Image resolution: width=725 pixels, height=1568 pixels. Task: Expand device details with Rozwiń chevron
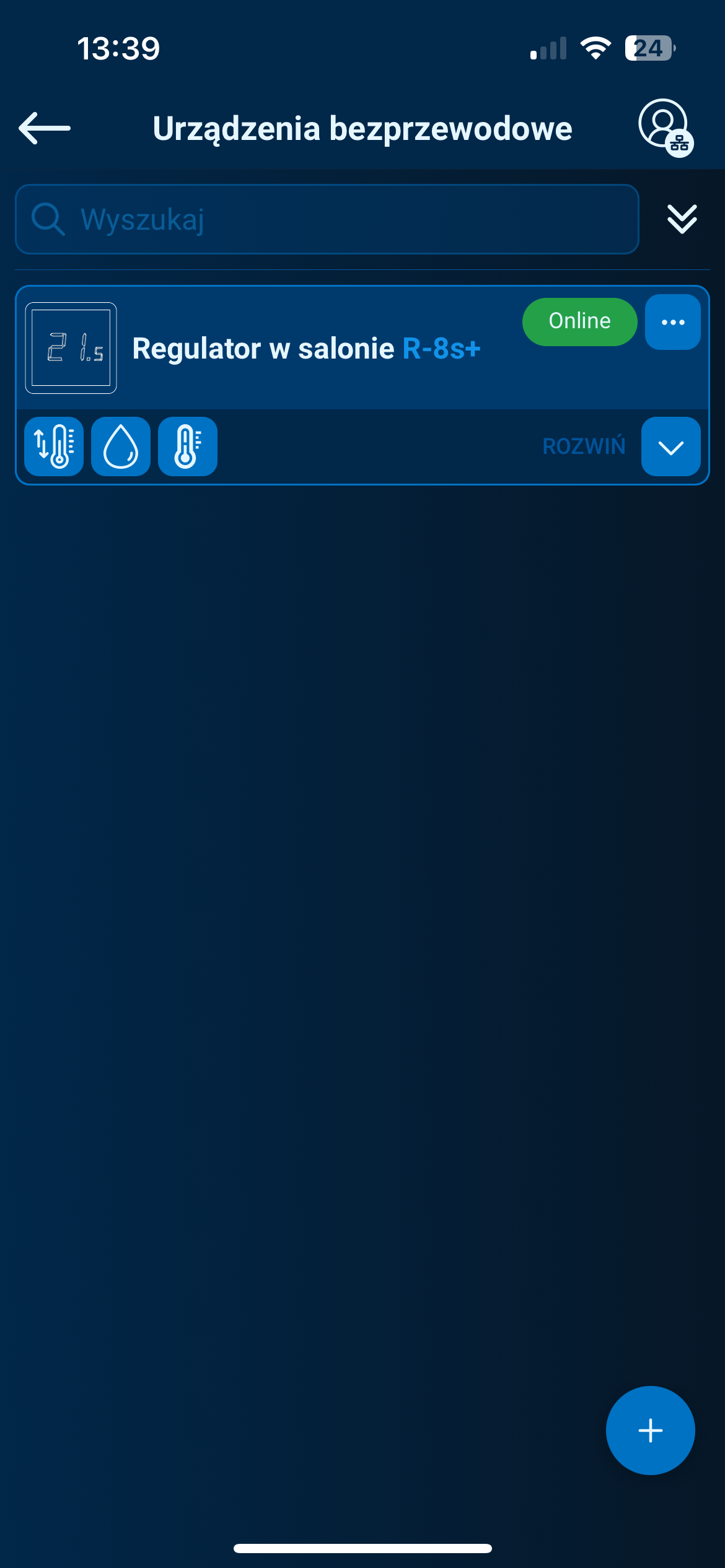[670, 446]
